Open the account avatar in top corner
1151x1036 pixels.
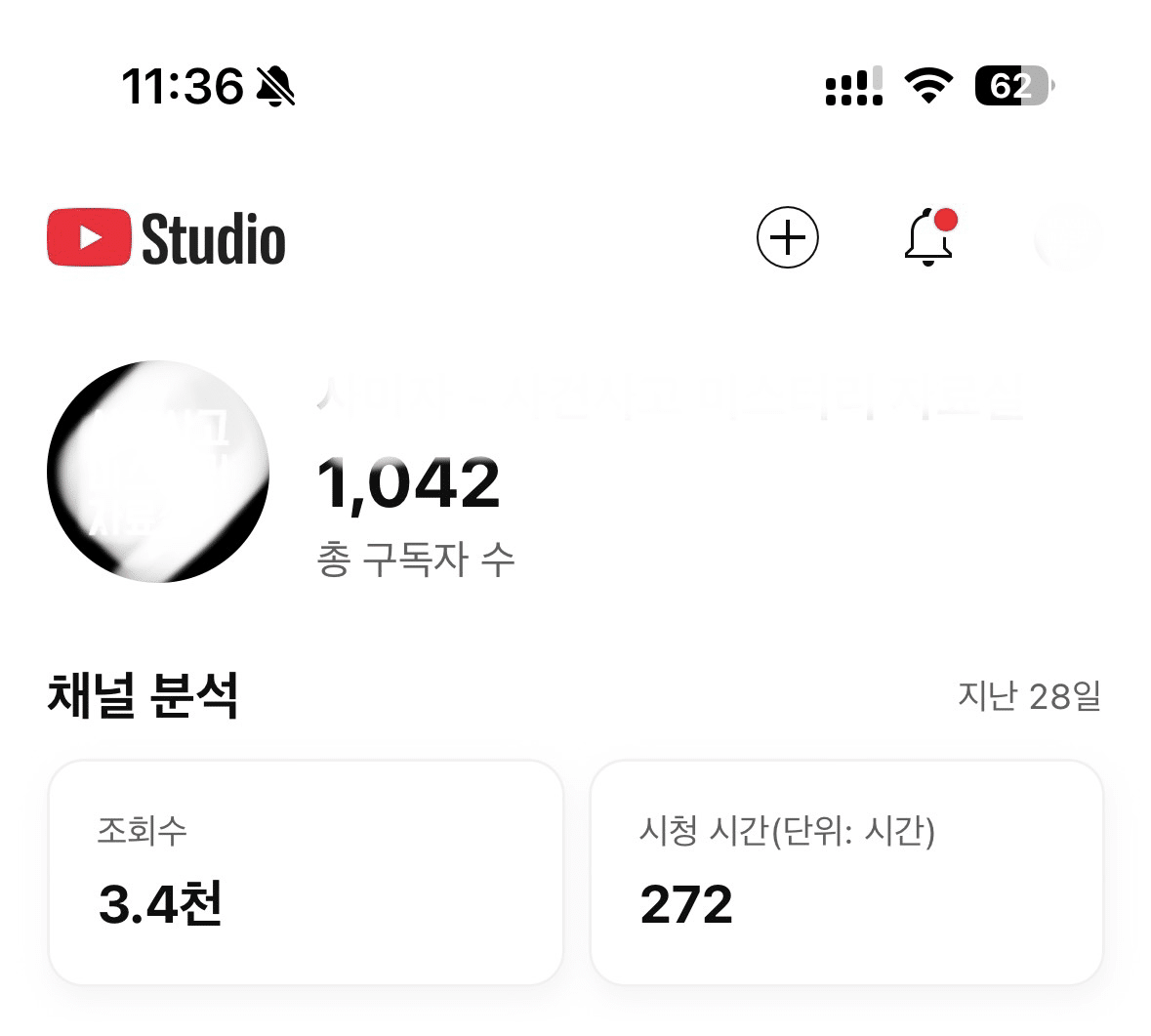click(x=1067, y=237)
